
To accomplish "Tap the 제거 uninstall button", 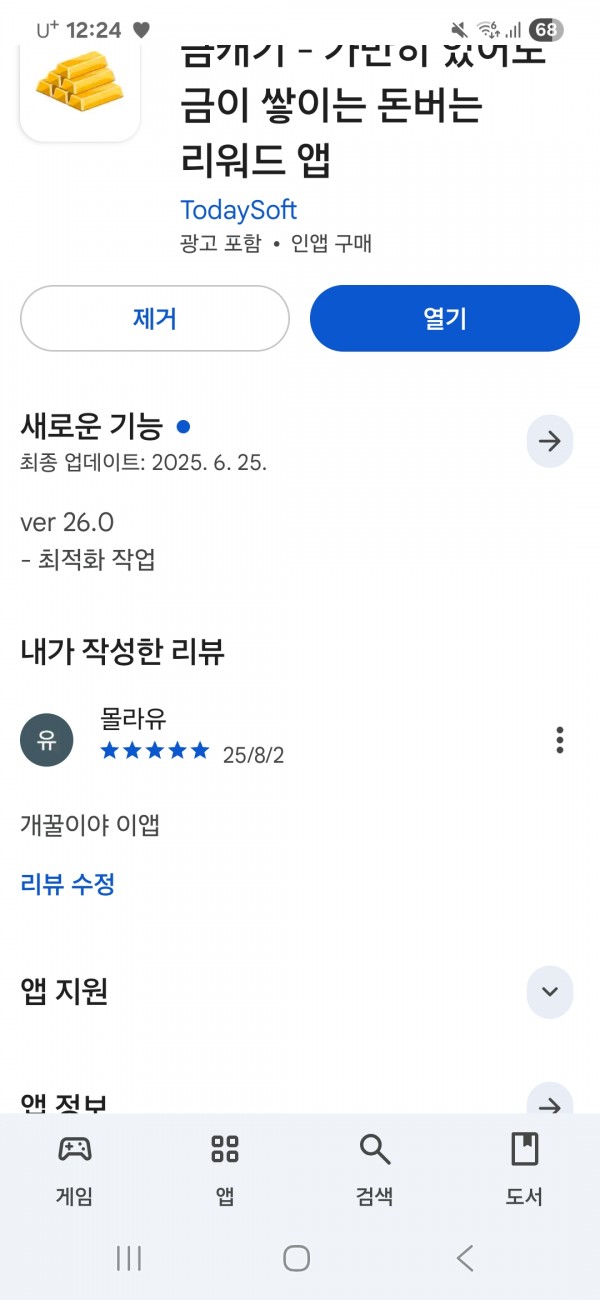I will pos(155,318).
